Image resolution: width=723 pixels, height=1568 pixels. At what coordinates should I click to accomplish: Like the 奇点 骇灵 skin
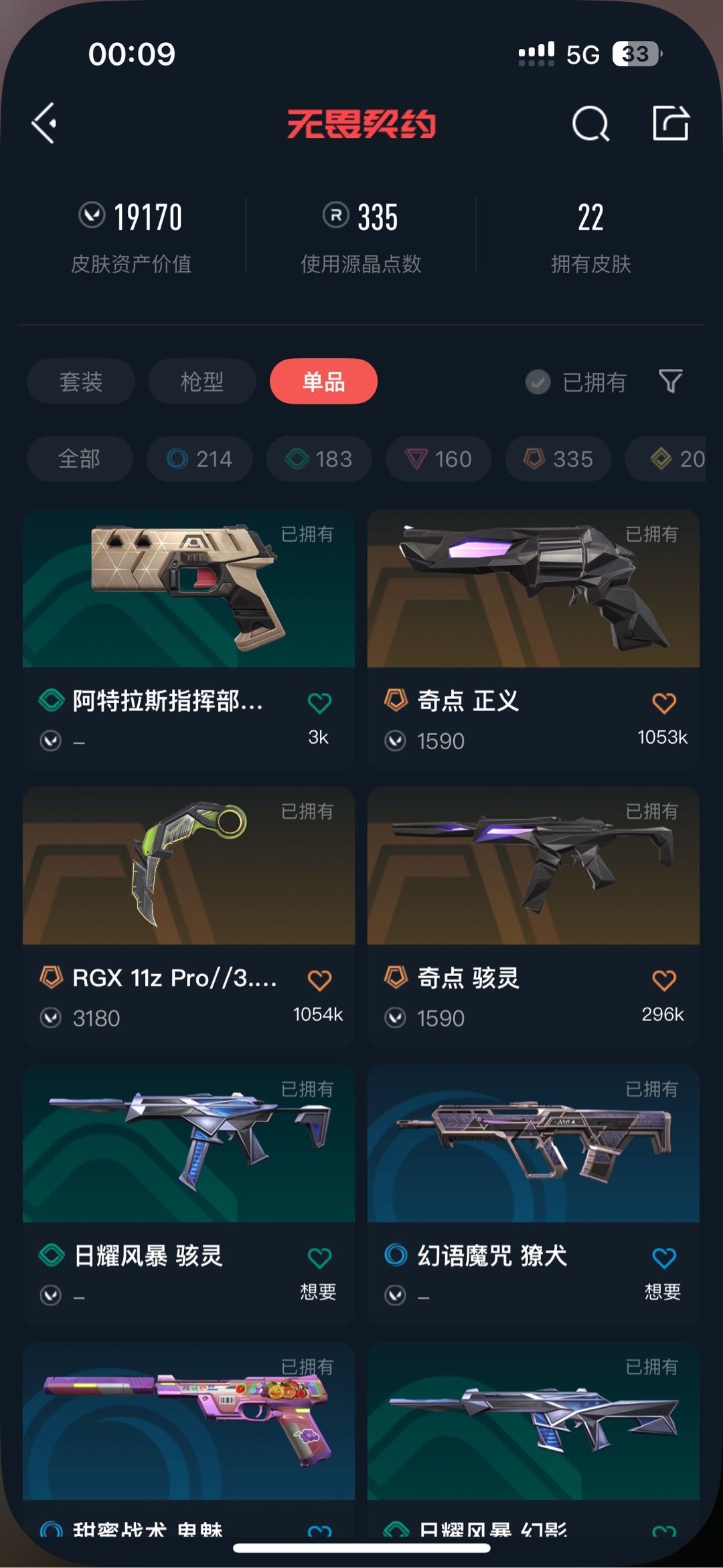point(663,980)
